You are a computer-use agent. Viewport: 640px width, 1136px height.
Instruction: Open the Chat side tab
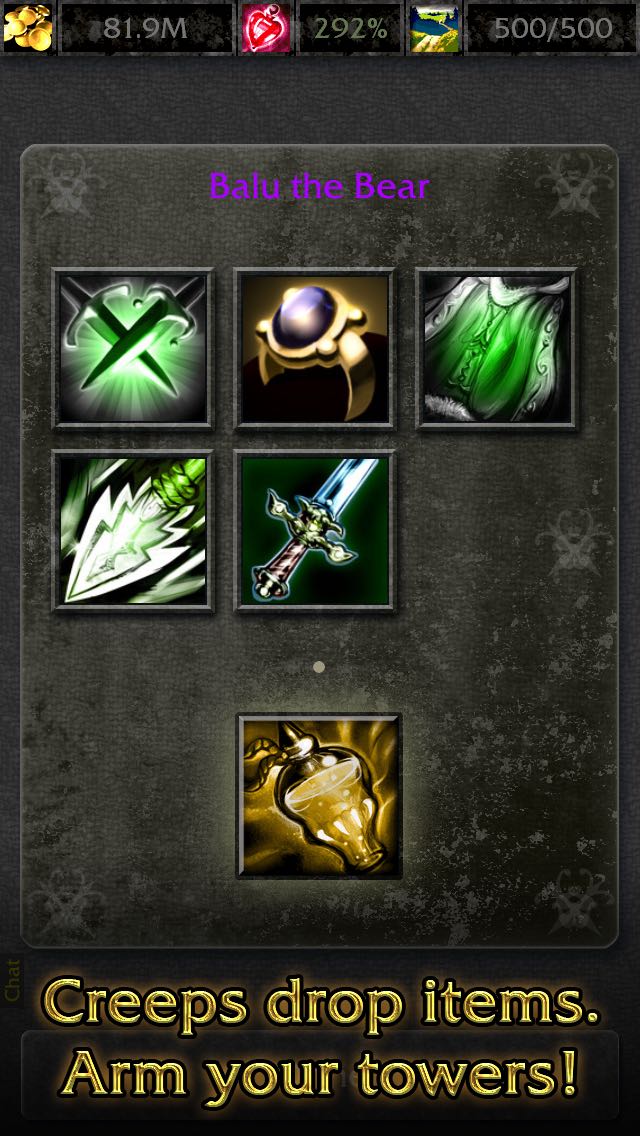tap(13, 980)
